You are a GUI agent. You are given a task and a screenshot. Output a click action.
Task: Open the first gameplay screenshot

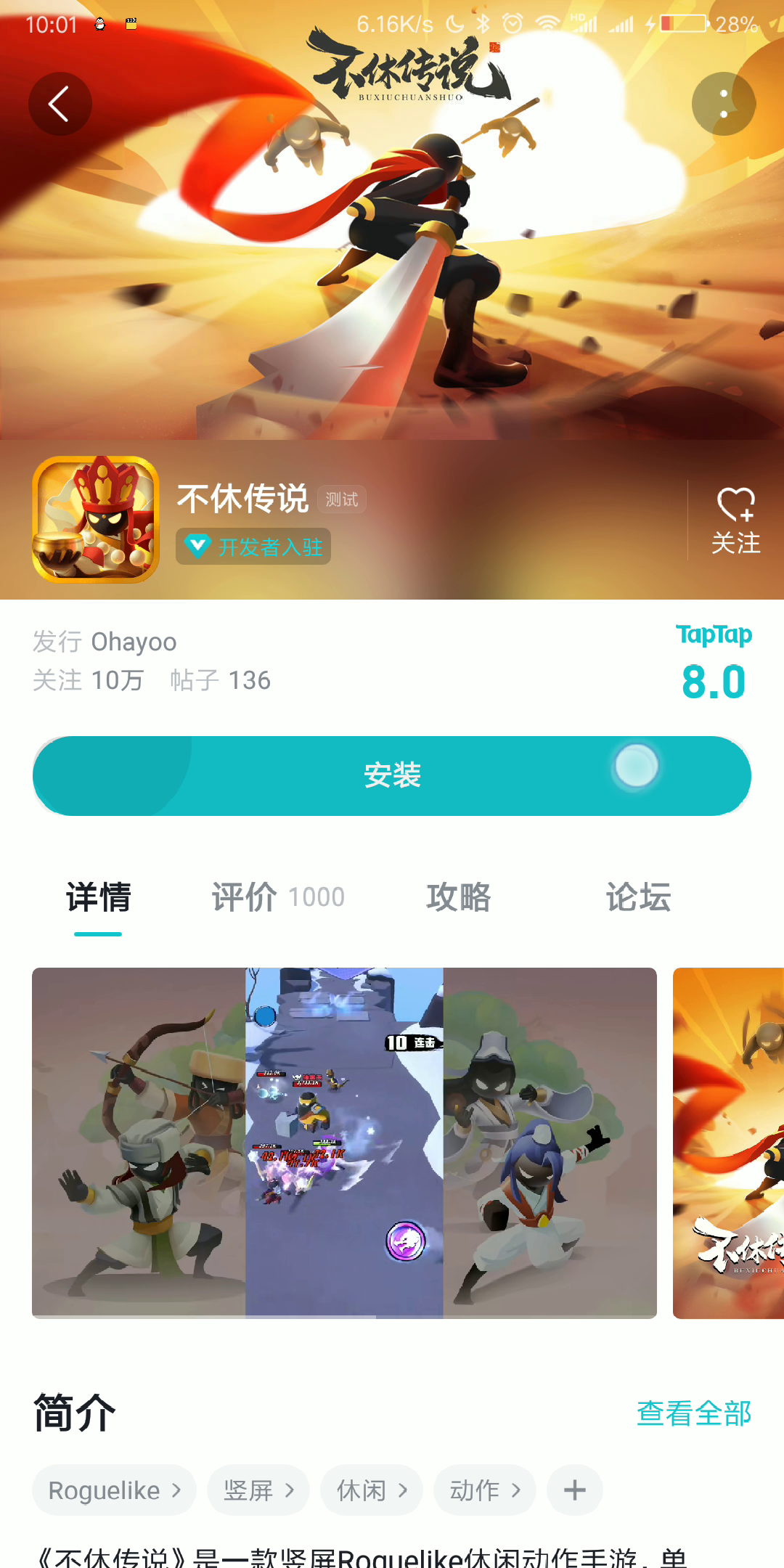coord(344,1143)
